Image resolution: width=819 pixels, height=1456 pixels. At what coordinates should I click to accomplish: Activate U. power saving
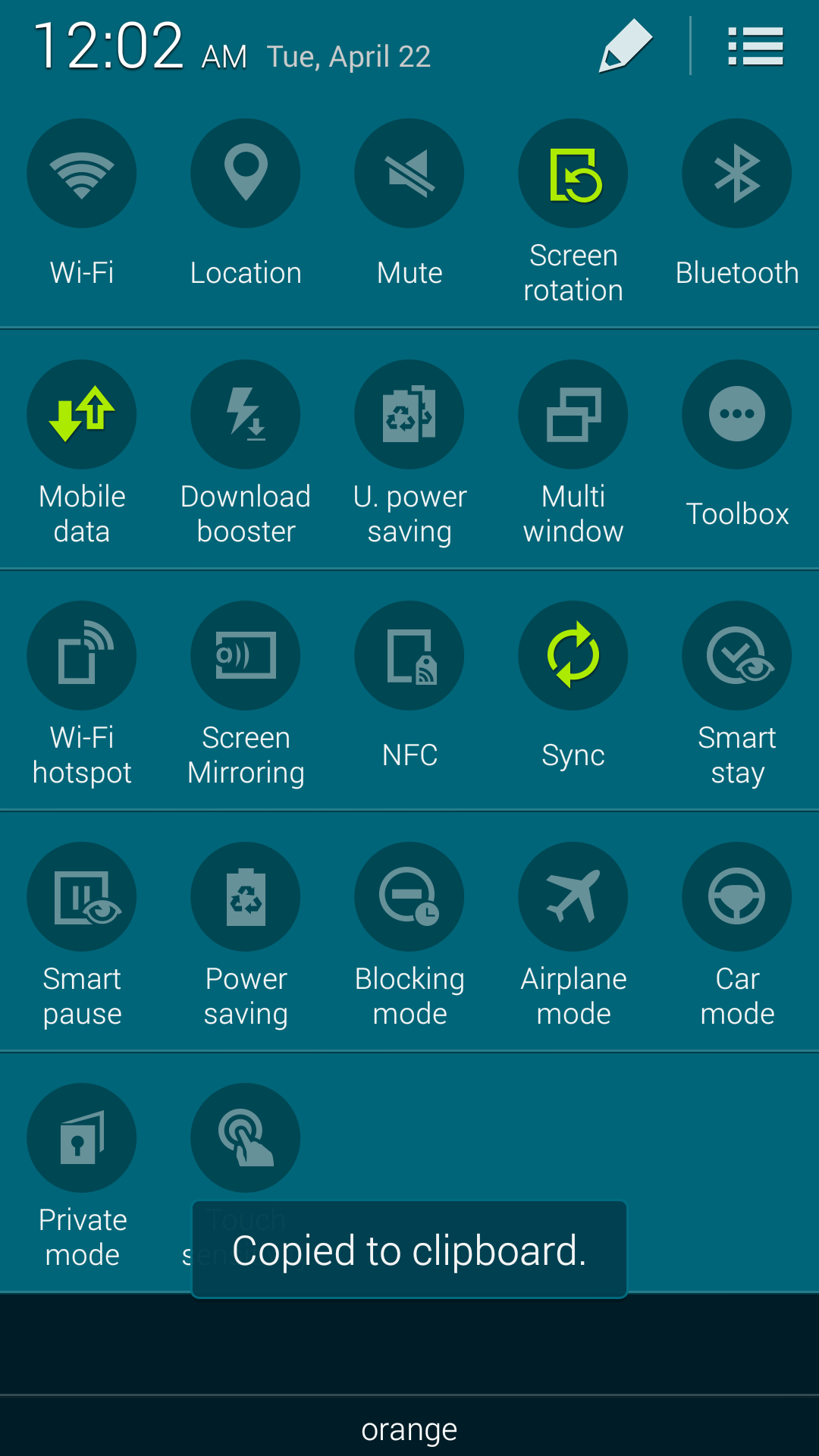click(x=409, y=414)
